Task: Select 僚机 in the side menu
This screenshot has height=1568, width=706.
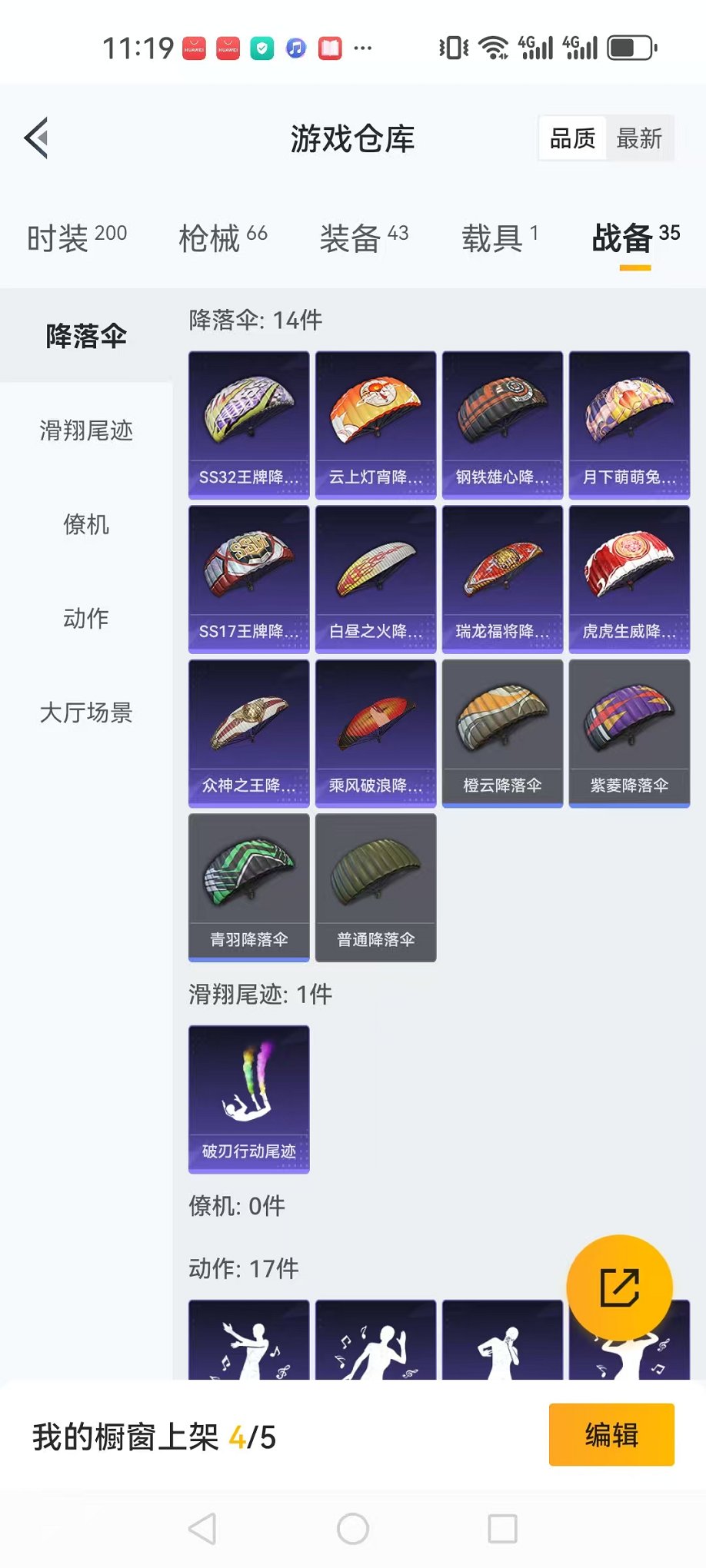Action: (x=86, y=525)
